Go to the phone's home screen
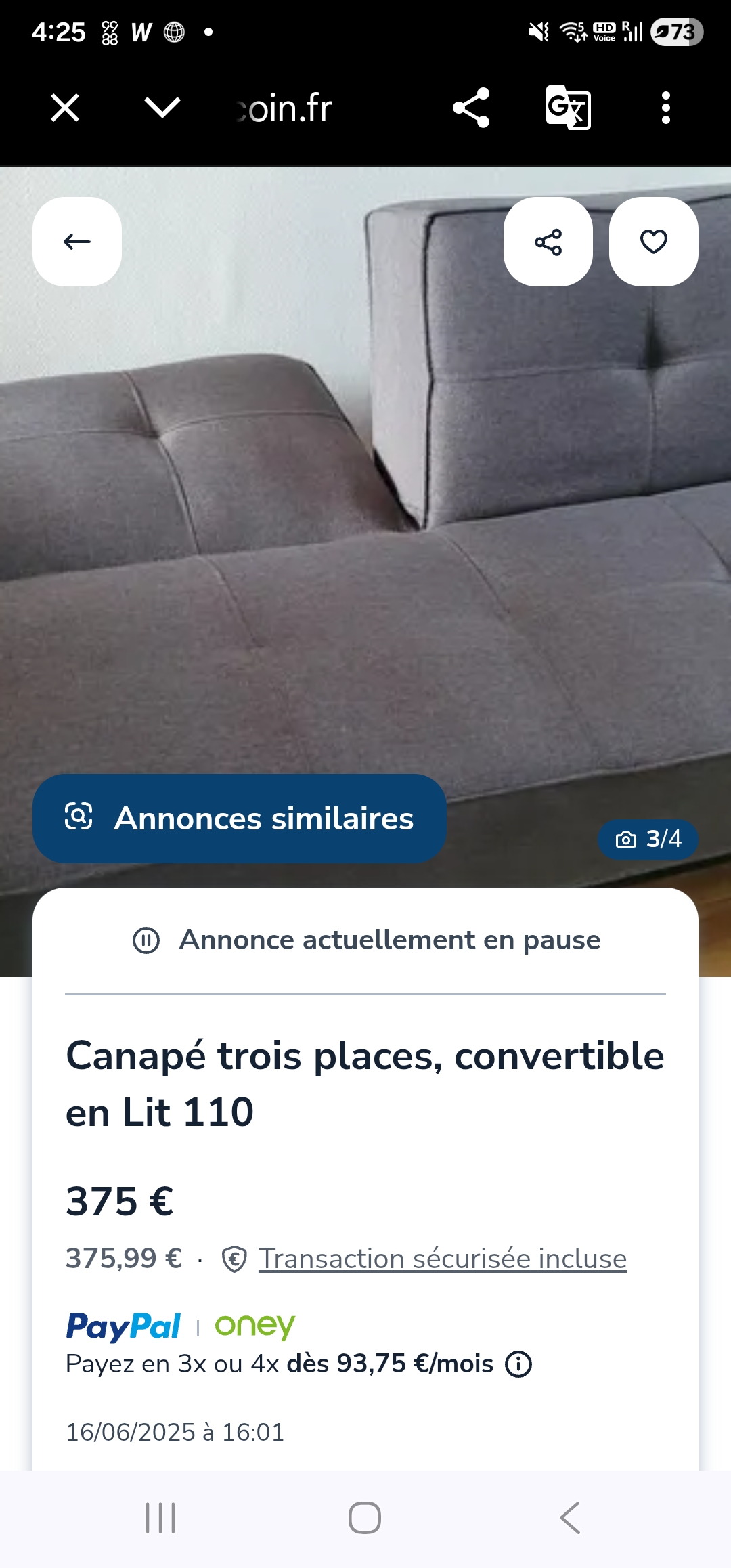 pyautogui.click(x=365, y=1518)
